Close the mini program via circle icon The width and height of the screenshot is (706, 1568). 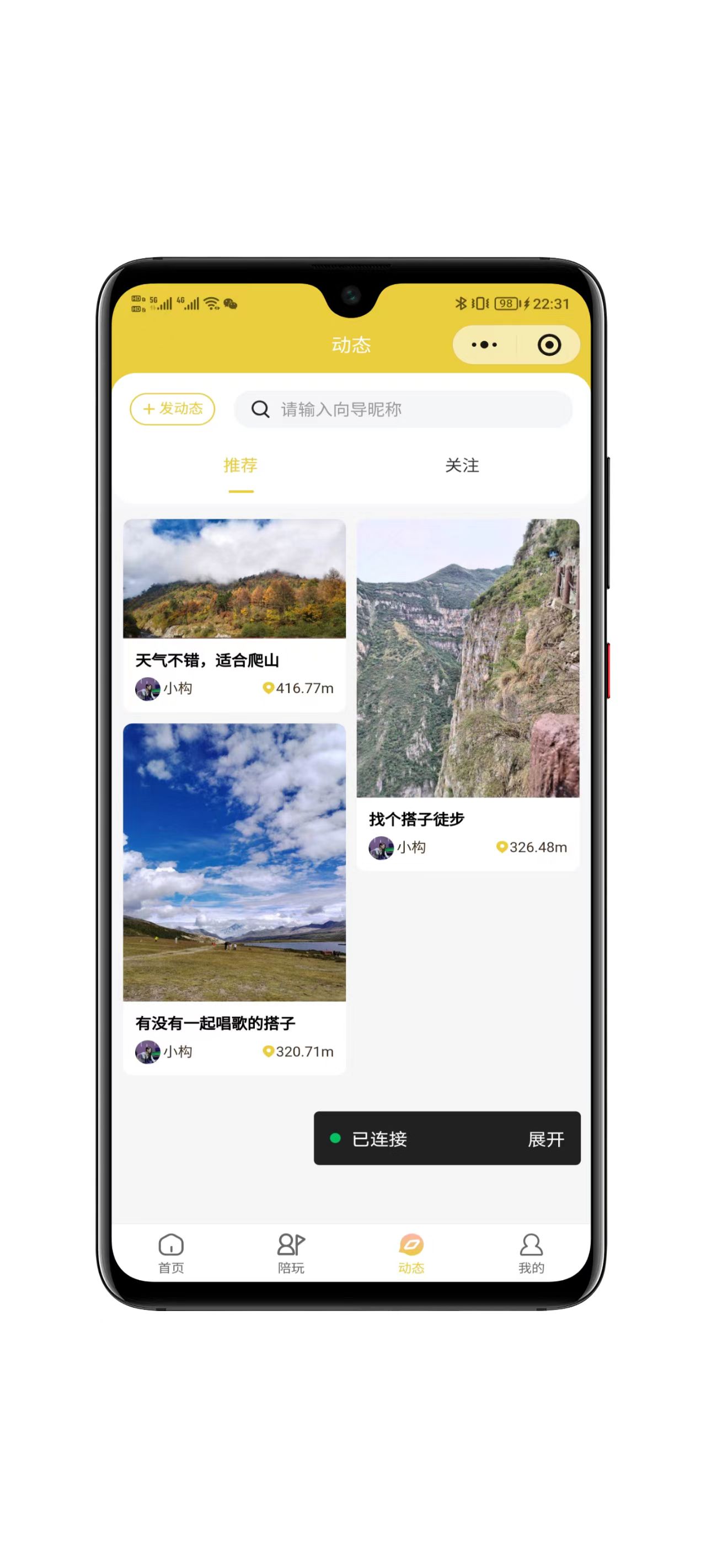click(x=549, y=345)
